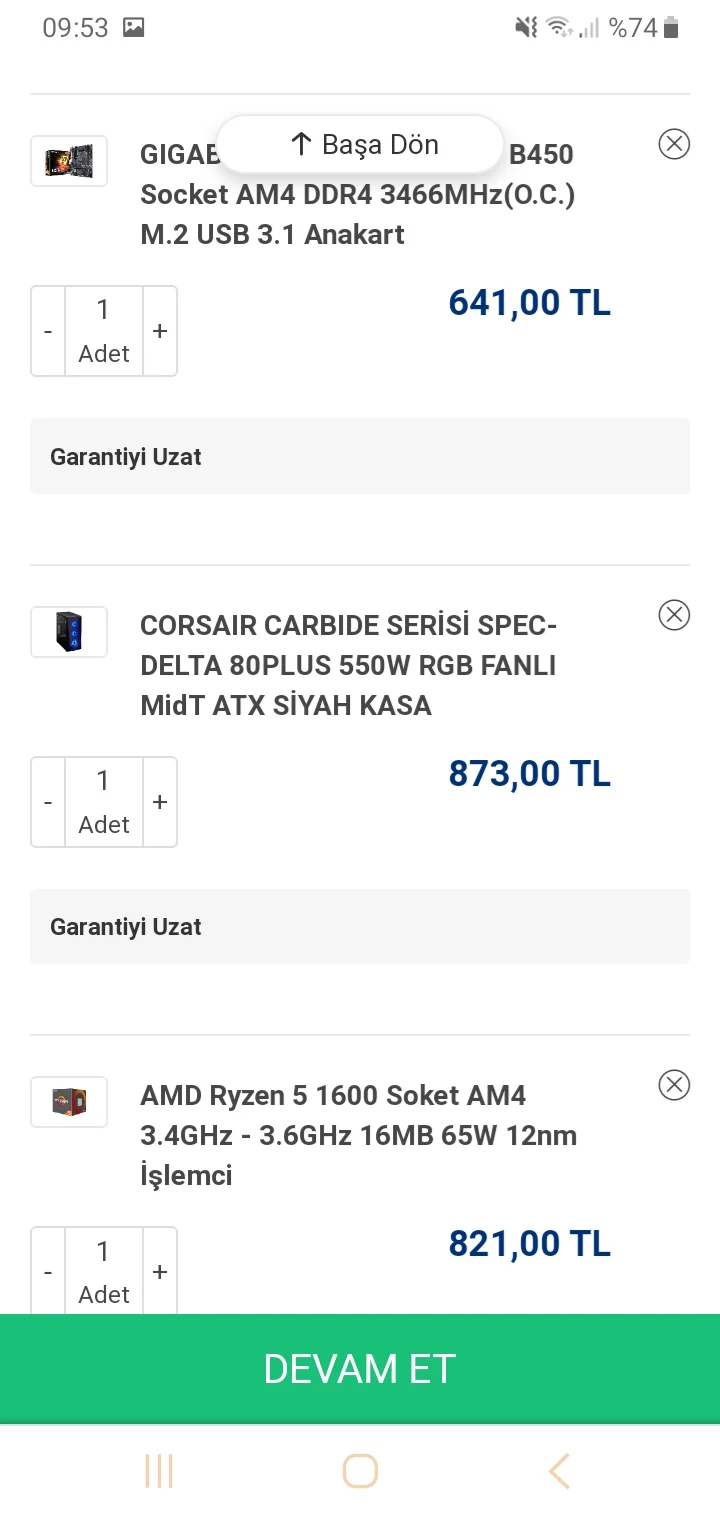Image resolution: width=720 pixels, height=1520 pixels.
Task: Tap the Home button in navigation bar
Action: 360,1471
